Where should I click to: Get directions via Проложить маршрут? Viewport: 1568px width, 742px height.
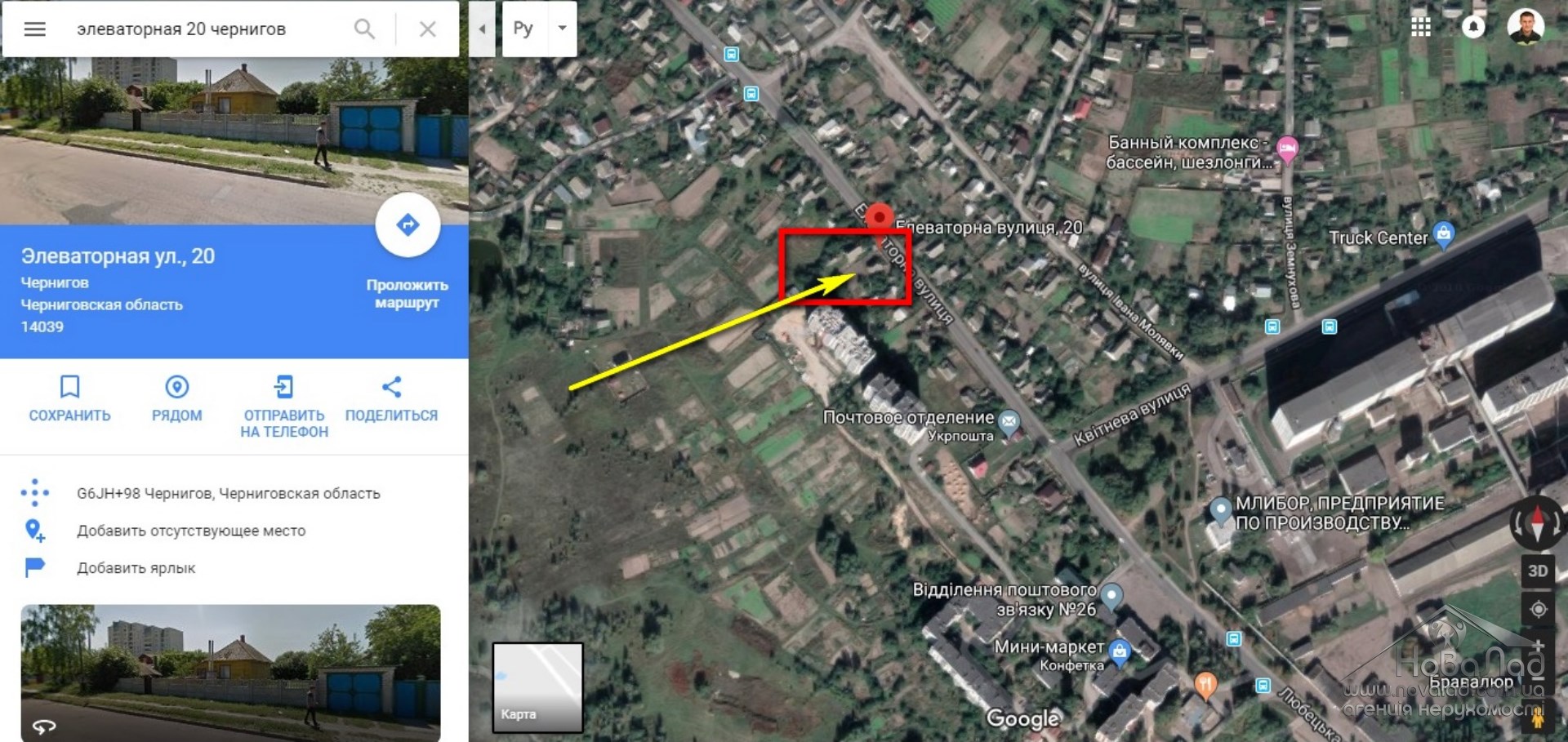(x=408, y=225)
